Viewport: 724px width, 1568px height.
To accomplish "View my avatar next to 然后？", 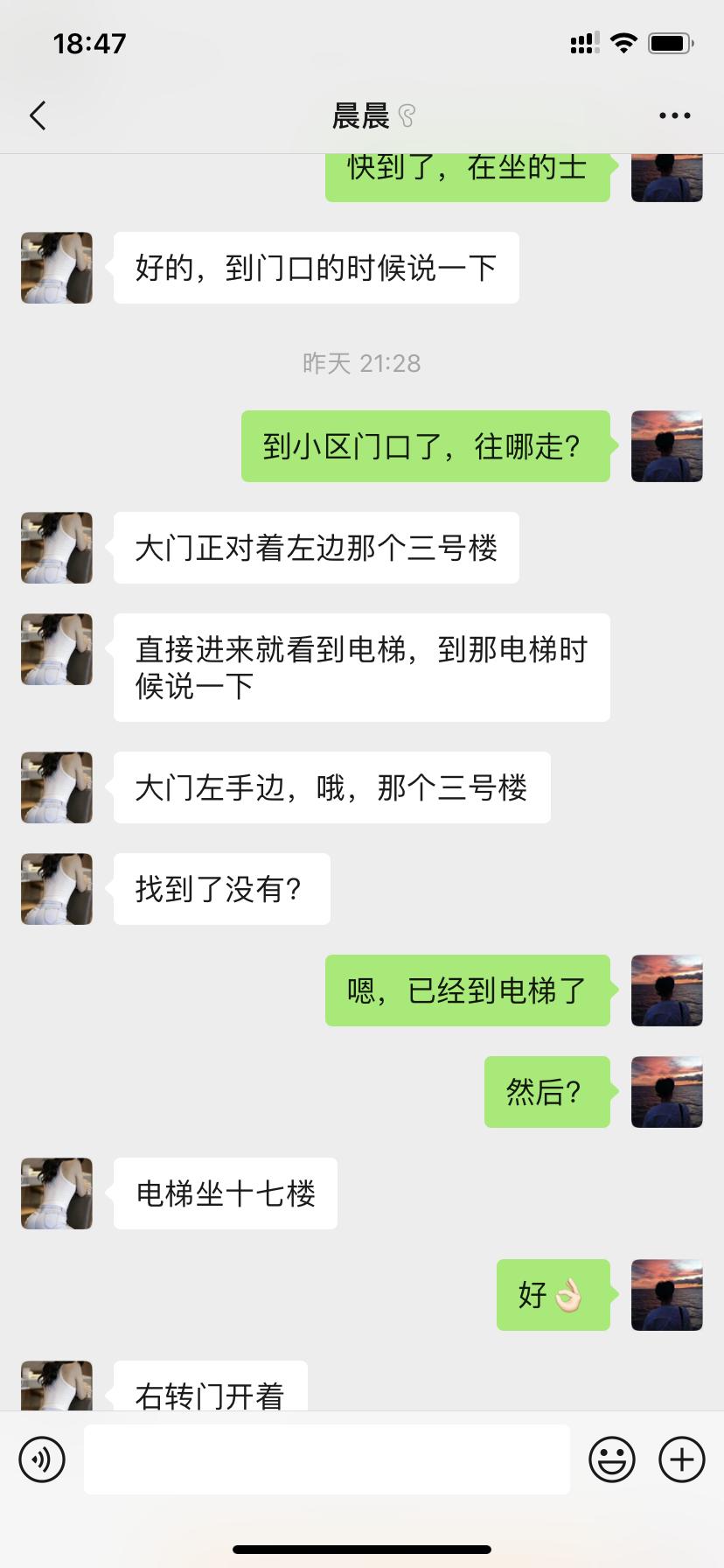I will point(666,1092).
